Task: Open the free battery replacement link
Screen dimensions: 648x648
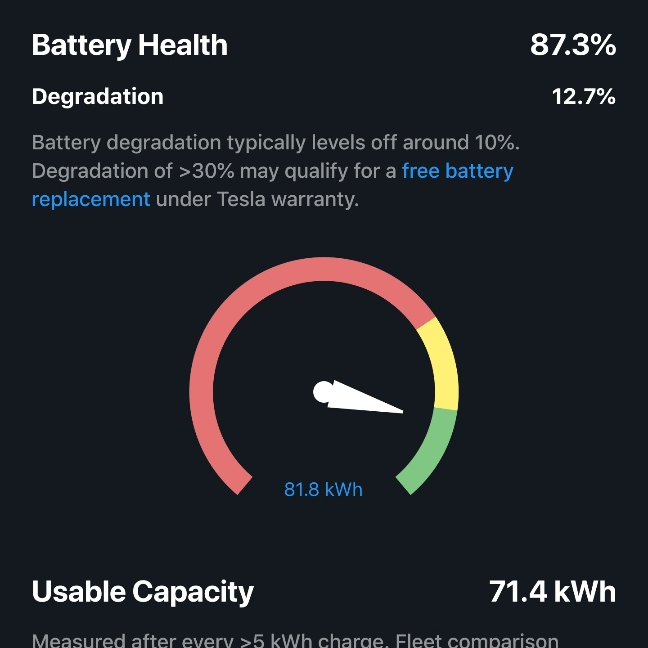Action: 457,172
